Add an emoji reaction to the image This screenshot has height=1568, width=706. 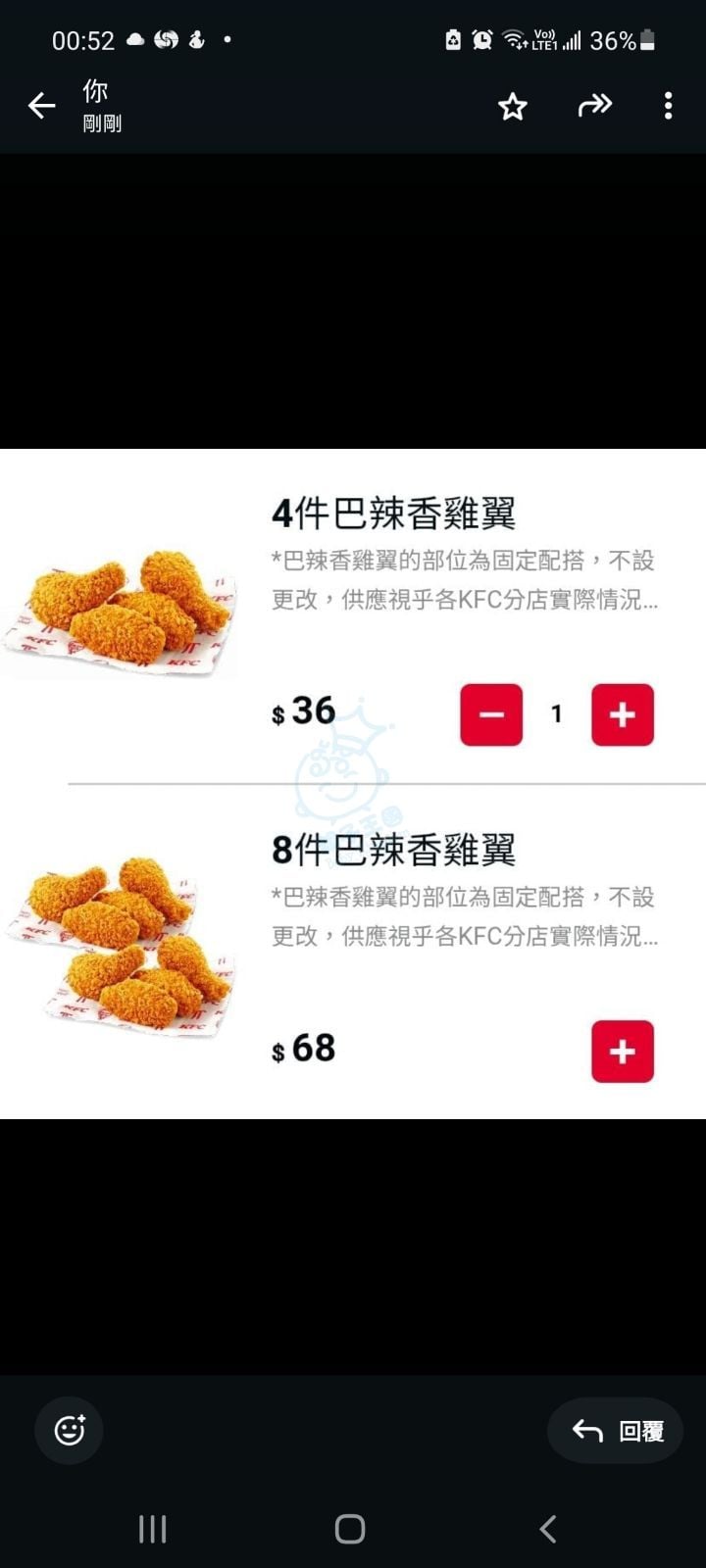pyautogui.click(x=69, y=1431)
